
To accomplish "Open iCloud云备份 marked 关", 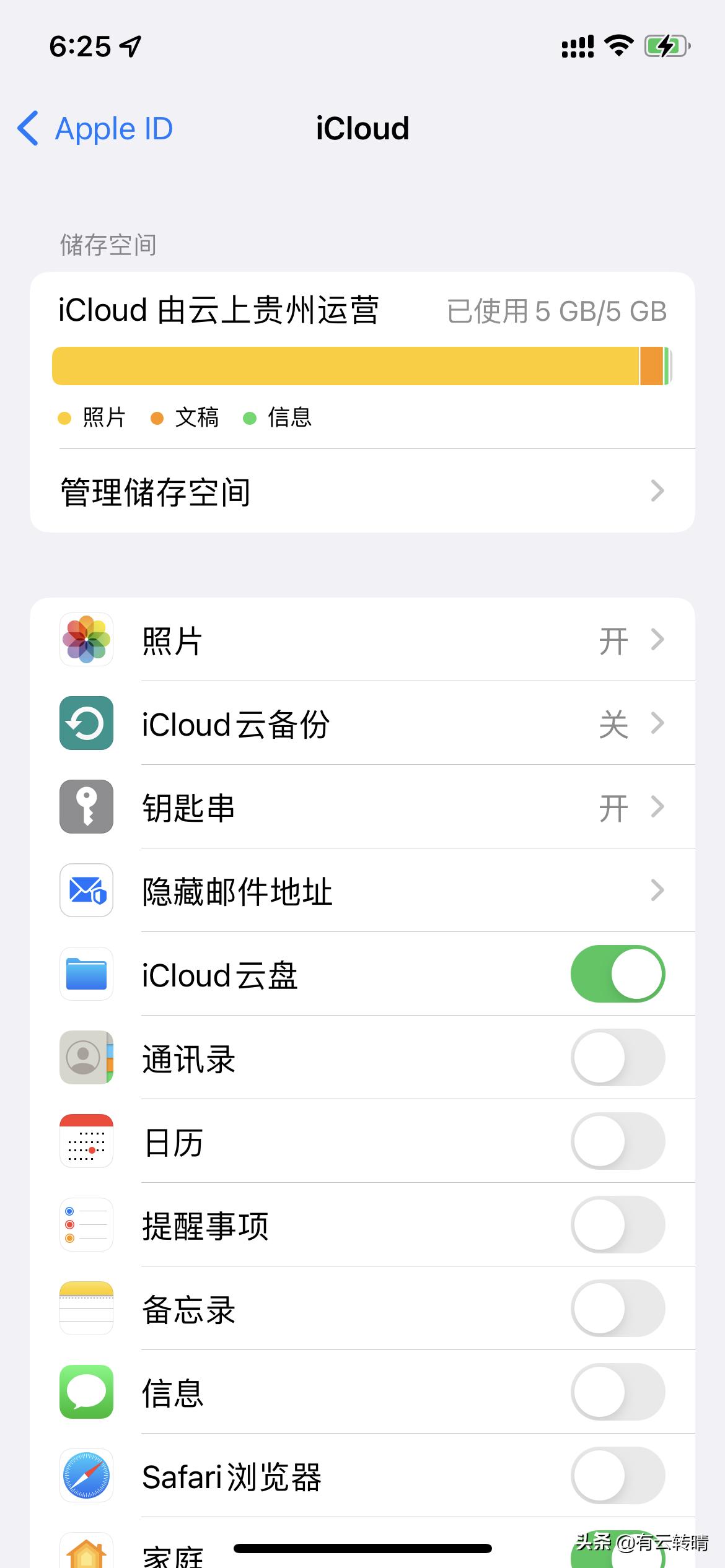I will [372, 723].
